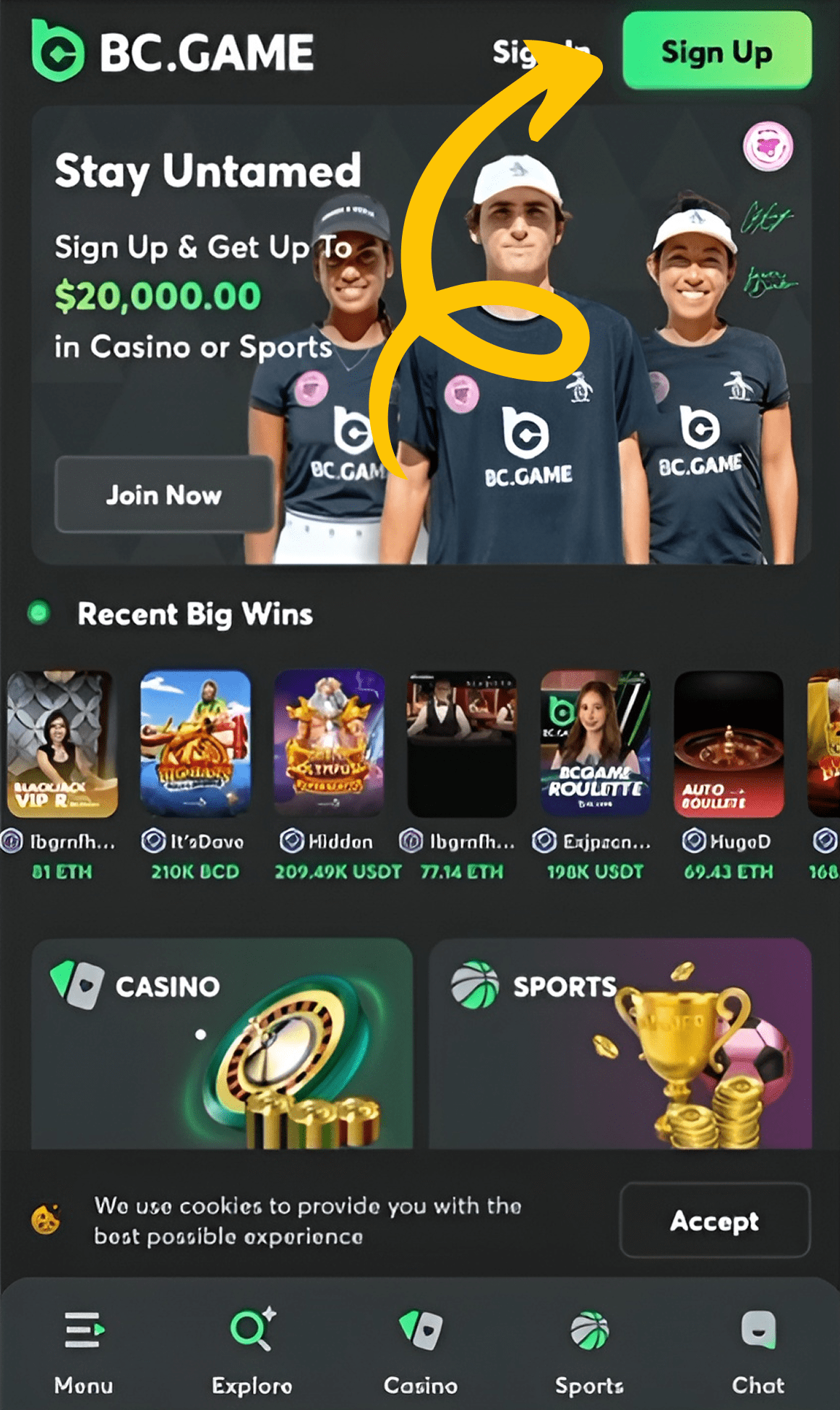Open the BC.GAME Roulette tile
The width and height of the screenshot is (840, 1410).
(595, 743)
